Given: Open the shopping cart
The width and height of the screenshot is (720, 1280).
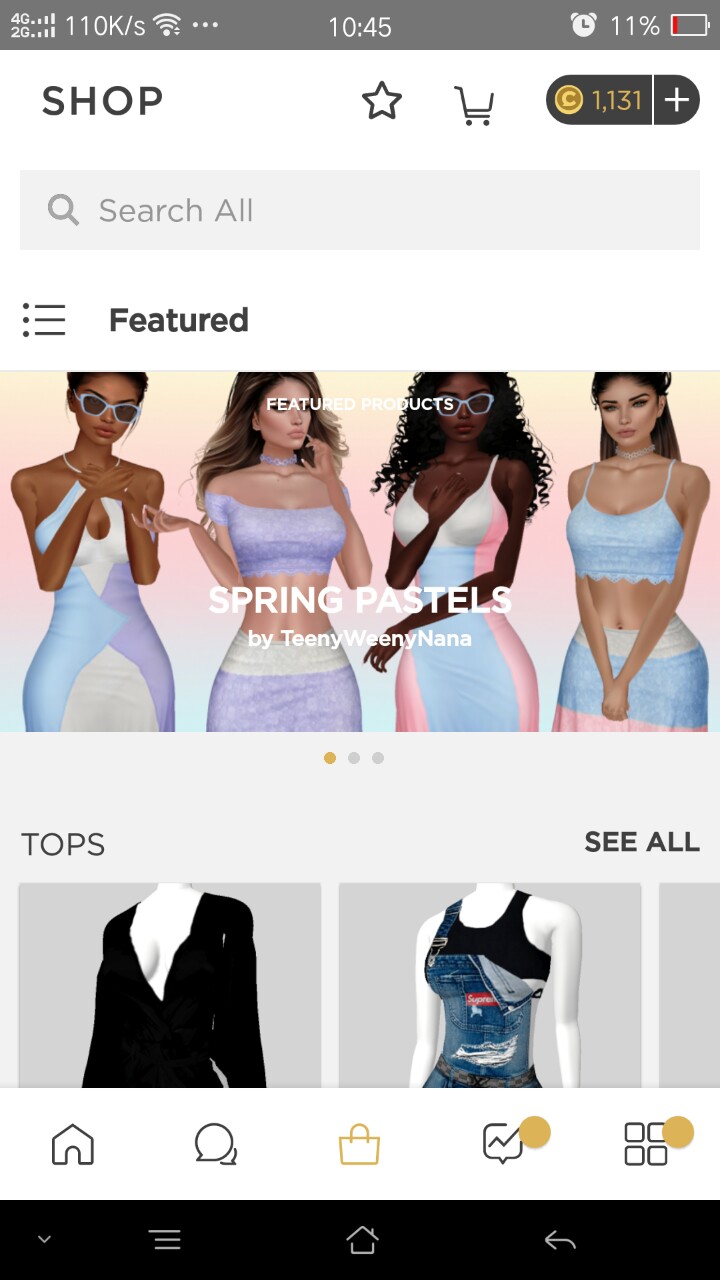Looking at the screenshot, I should [x=474, y=103].
